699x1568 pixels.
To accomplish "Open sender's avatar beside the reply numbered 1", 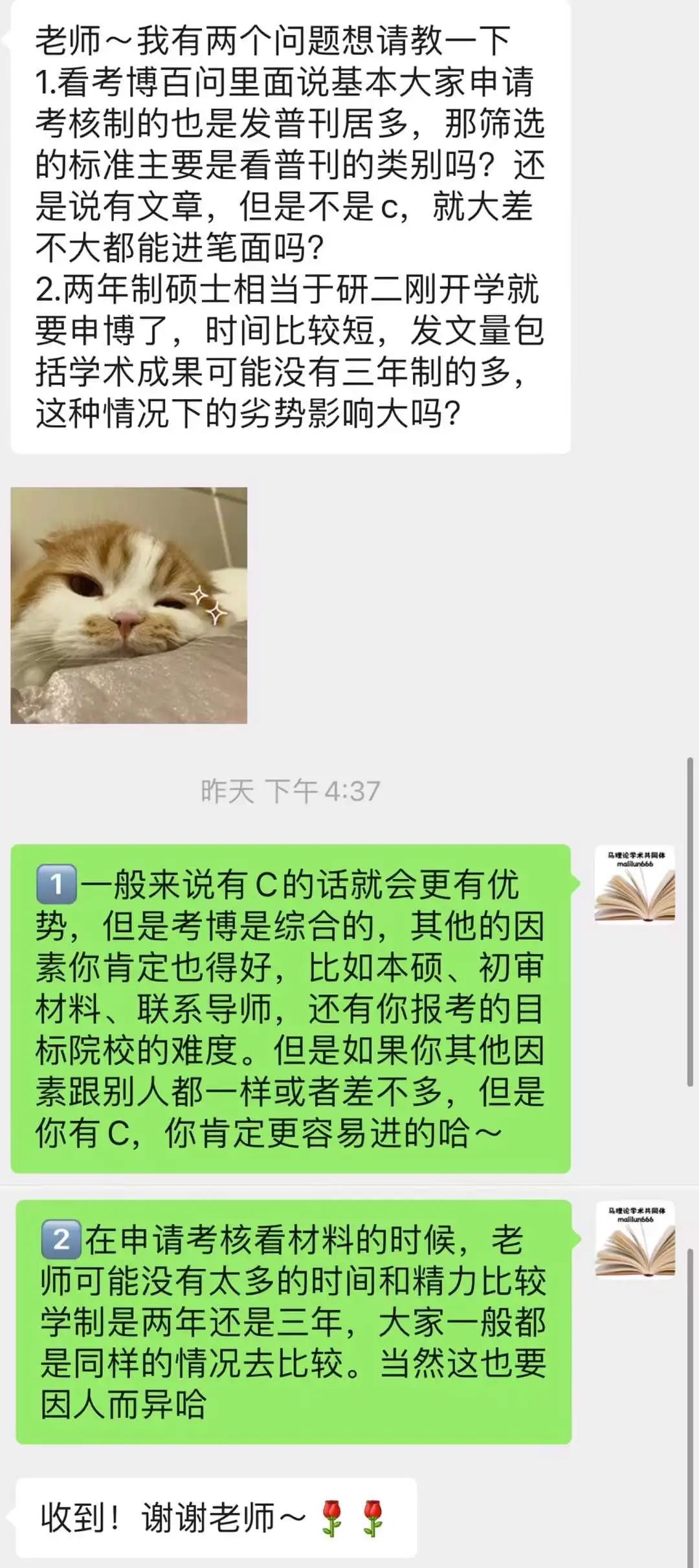I will tap(635, 884).
